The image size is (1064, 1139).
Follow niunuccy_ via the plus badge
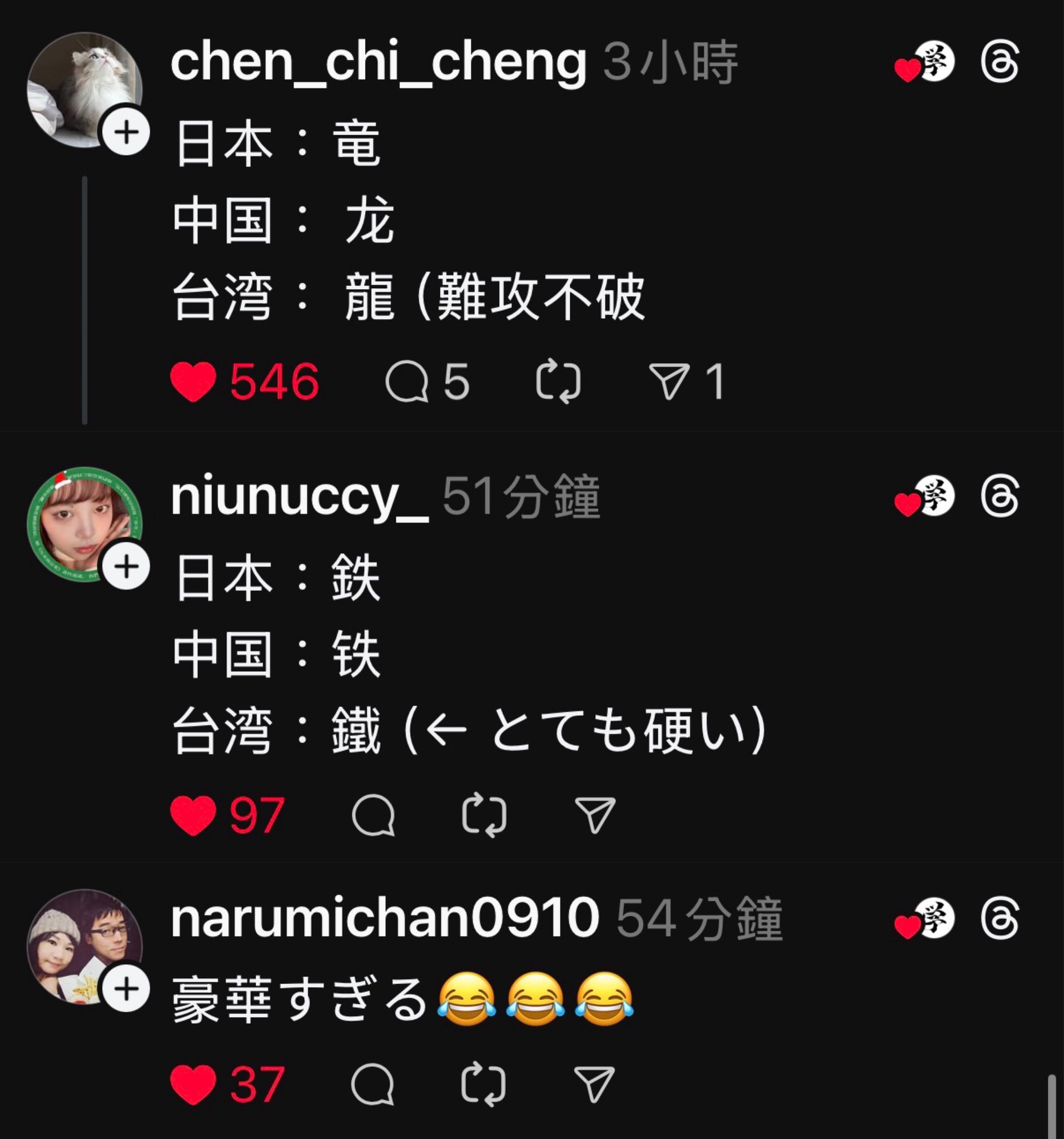click(x=126, y=567)
